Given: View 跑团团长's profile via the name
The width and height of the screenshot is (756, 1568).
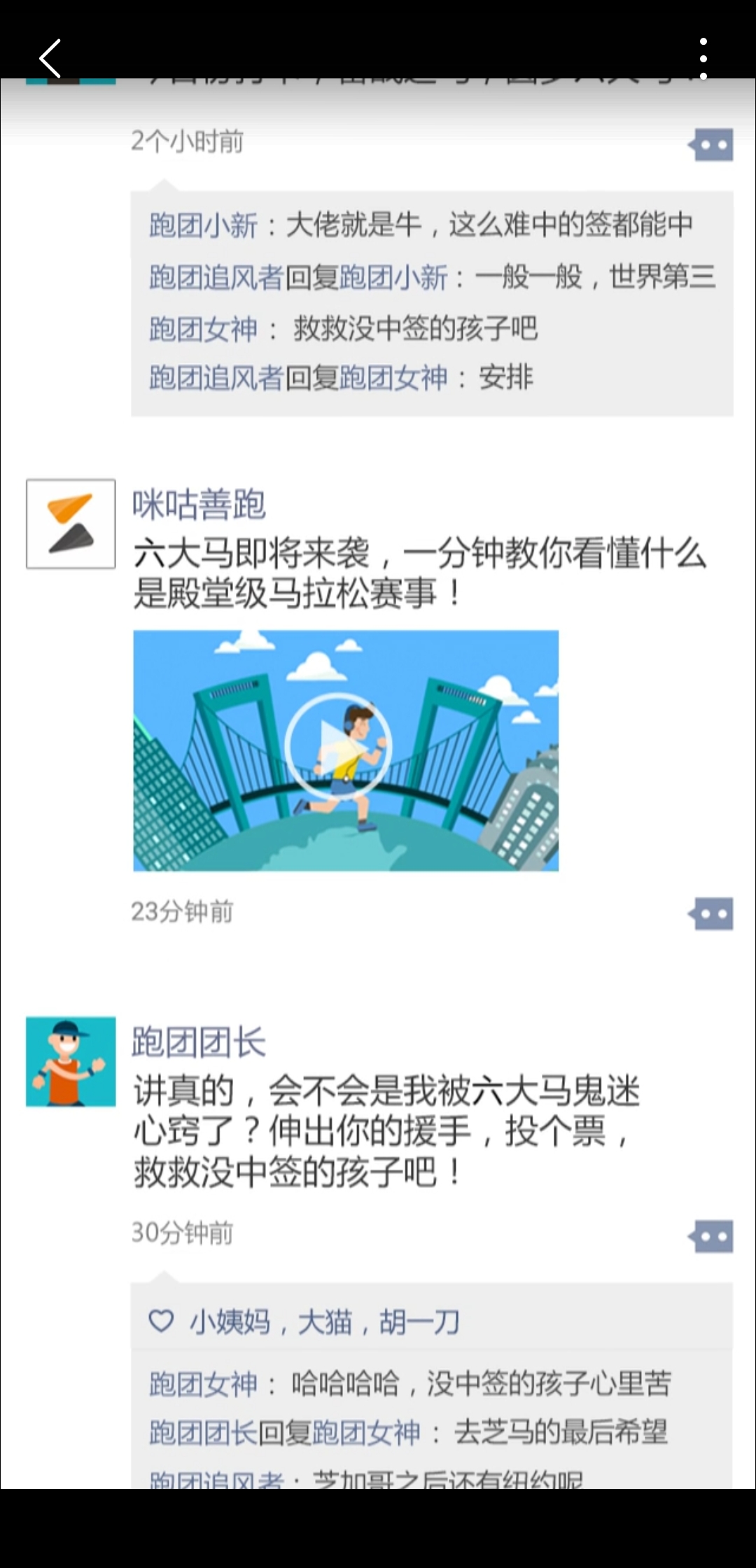Looking at the screenshot, I should [199, 1042].
